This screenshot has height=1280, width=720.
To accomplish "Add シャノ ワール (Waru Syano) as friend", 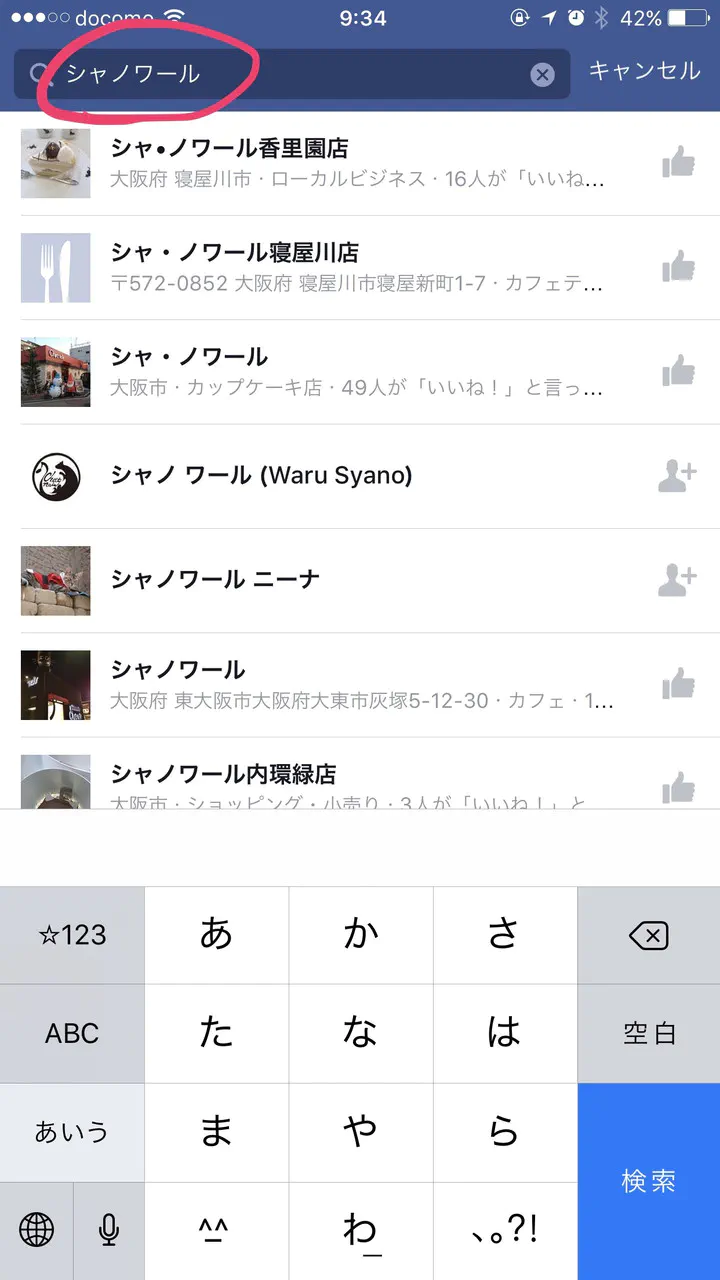I will (x=677, y=476).
